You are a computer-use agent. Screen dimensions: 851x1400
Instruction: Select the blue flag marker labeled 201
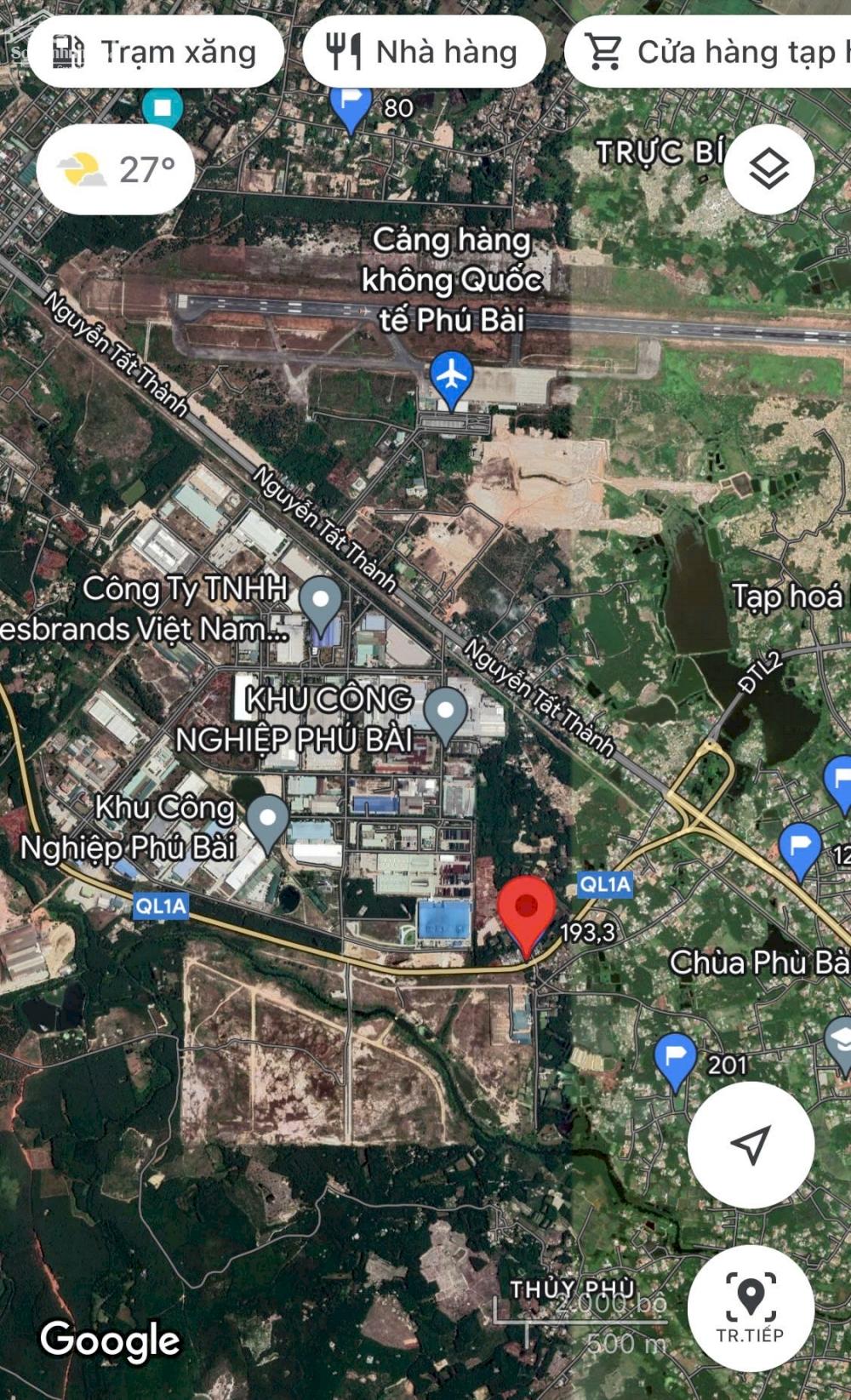(x=676, y=1059)
